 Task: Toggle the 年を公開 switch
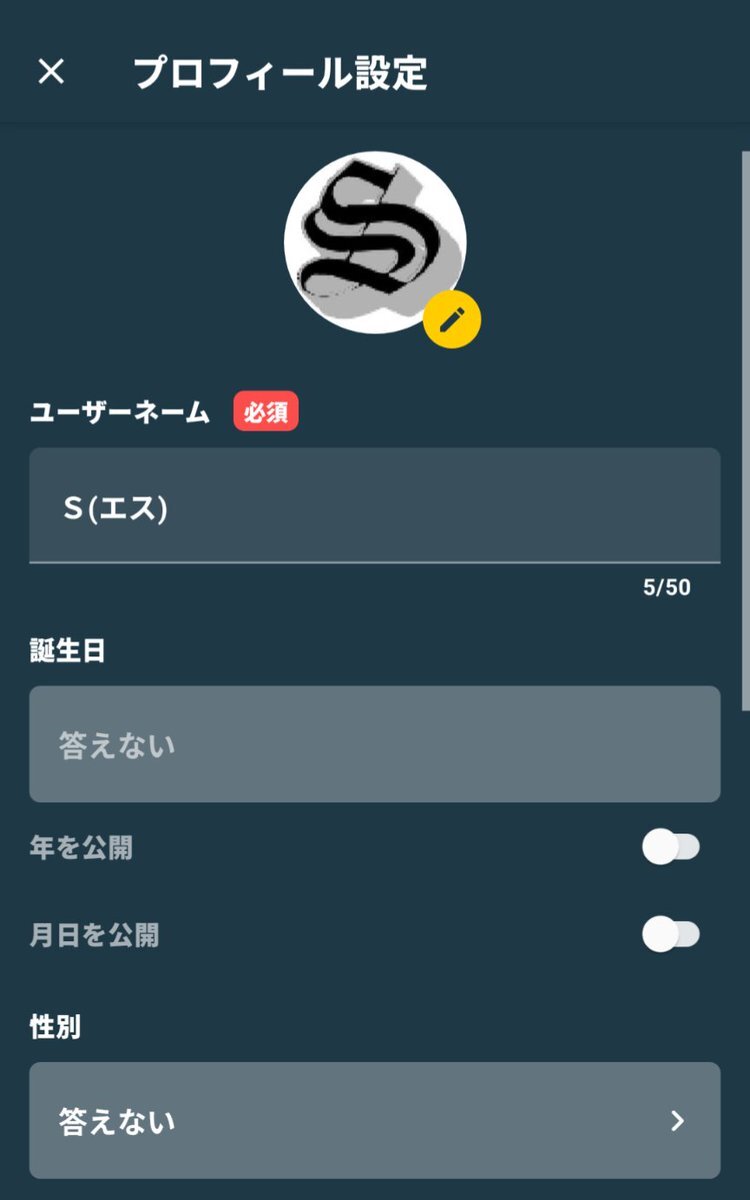click(670, 848)
